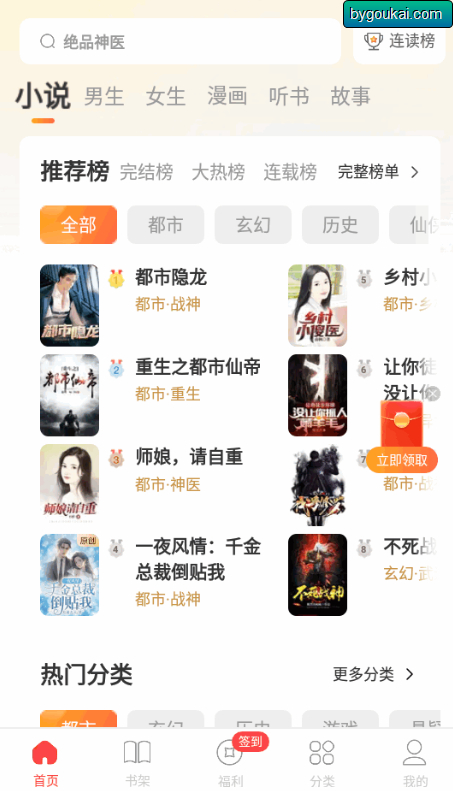Open 完整榜单 full ranking list
Viewport: 453px width, 791px height.
pyautogui.click(x=378, y=172)
